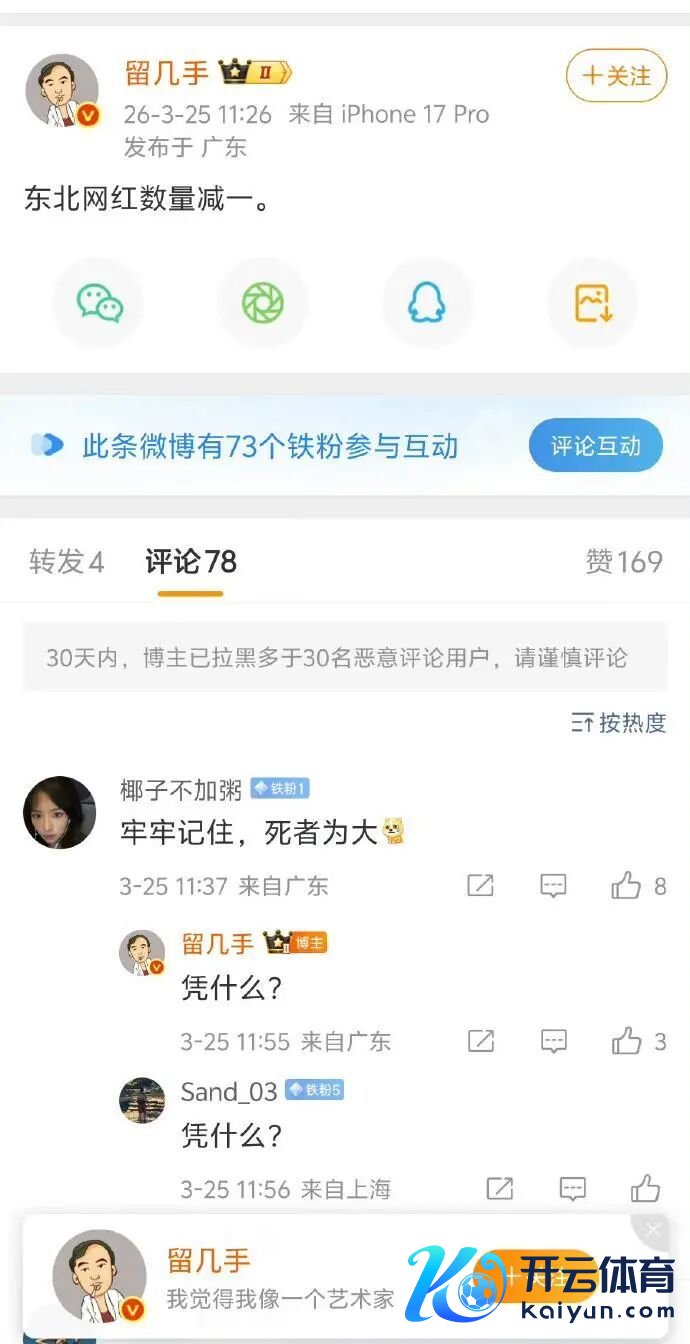690x1344 pixels.
Task: Open Sand_03's profile avatar
Action: (142, 1100)
